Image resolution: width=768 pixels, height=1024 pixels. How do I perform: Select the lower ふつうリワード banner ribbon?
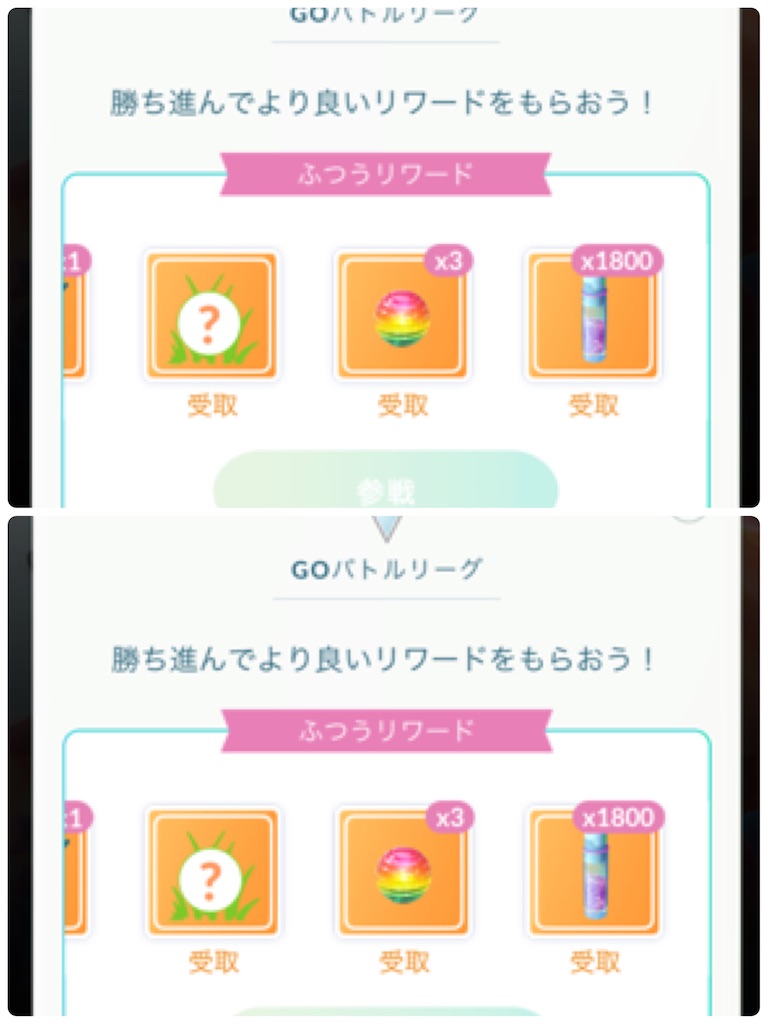tap(384, 729)
